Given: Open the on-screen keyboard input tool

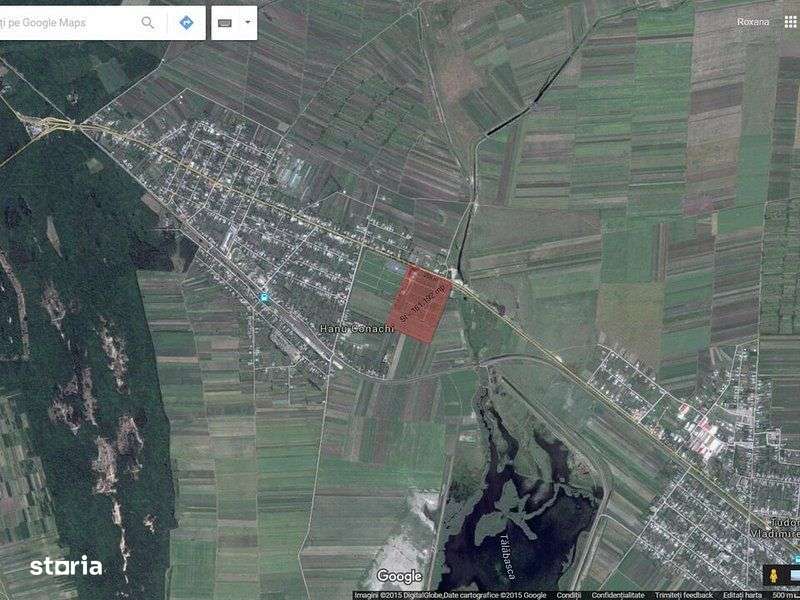Looking at the screenshot, I should (x=225, y=22).
